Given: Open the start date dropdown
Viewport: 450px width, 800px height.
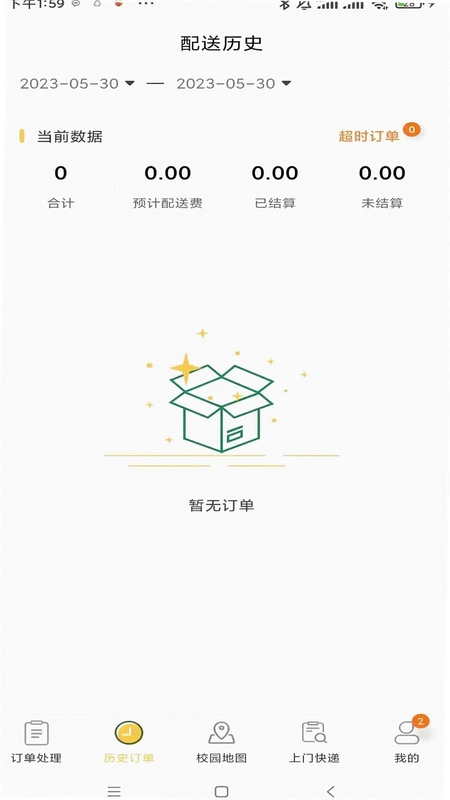Looking at the screenshot, I should (x=77, y=84).
